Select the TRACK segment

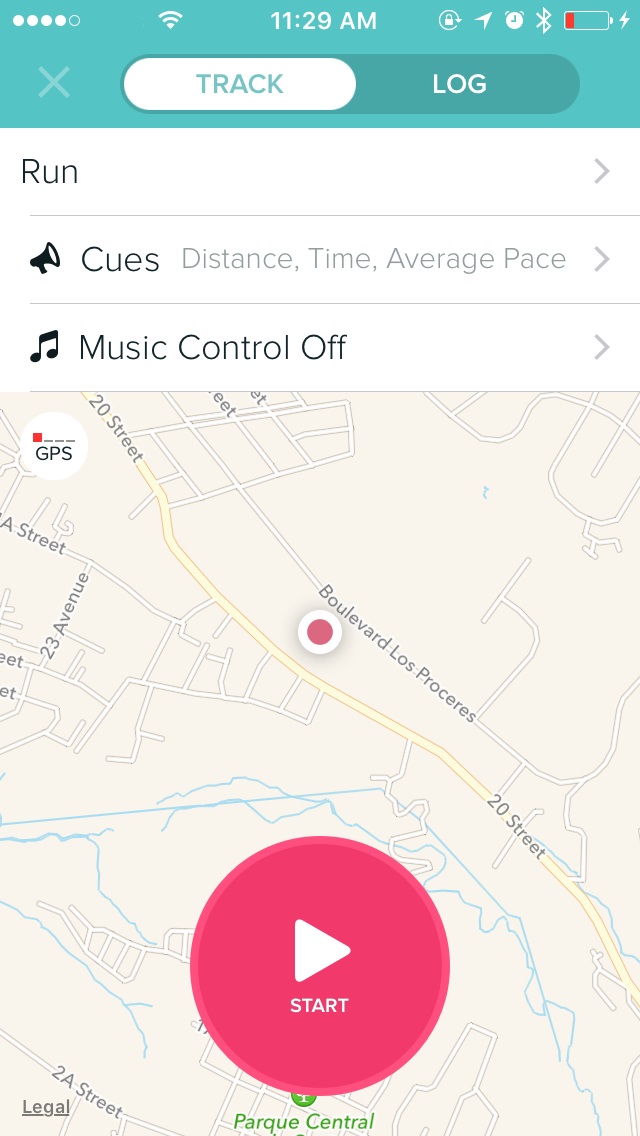click(240, 84)
